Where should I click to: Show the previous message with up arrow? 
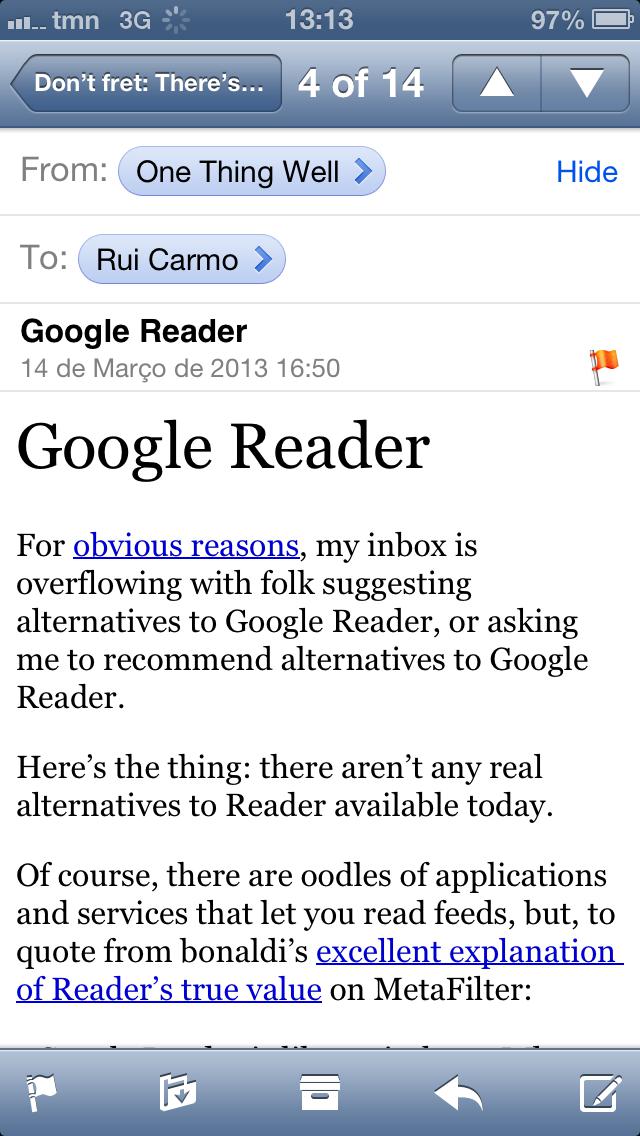tap(496, 83)
